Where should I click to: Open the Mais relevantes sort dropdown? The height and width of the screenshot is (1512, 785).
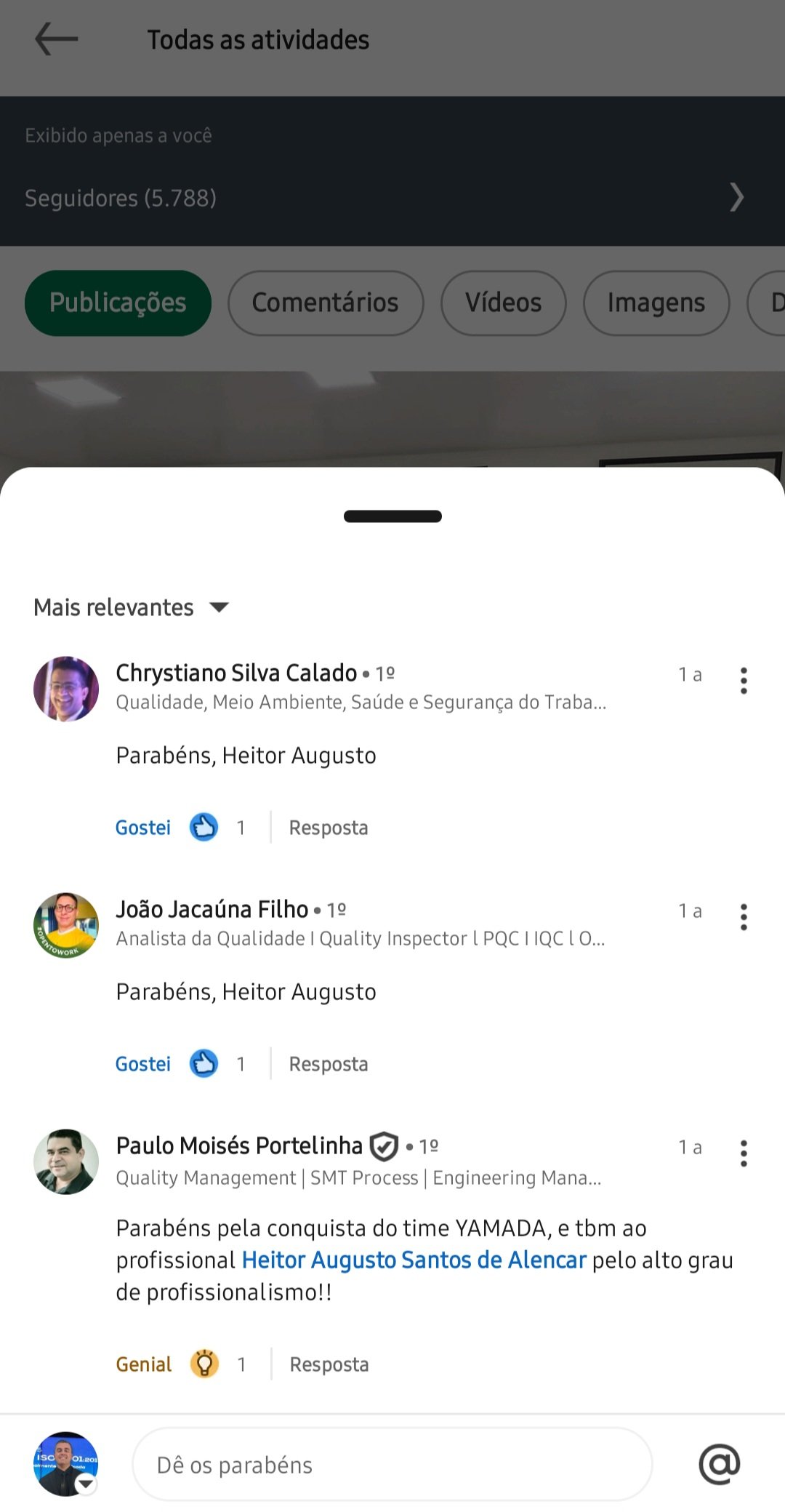pyautogui.click(x=131, y=607)
